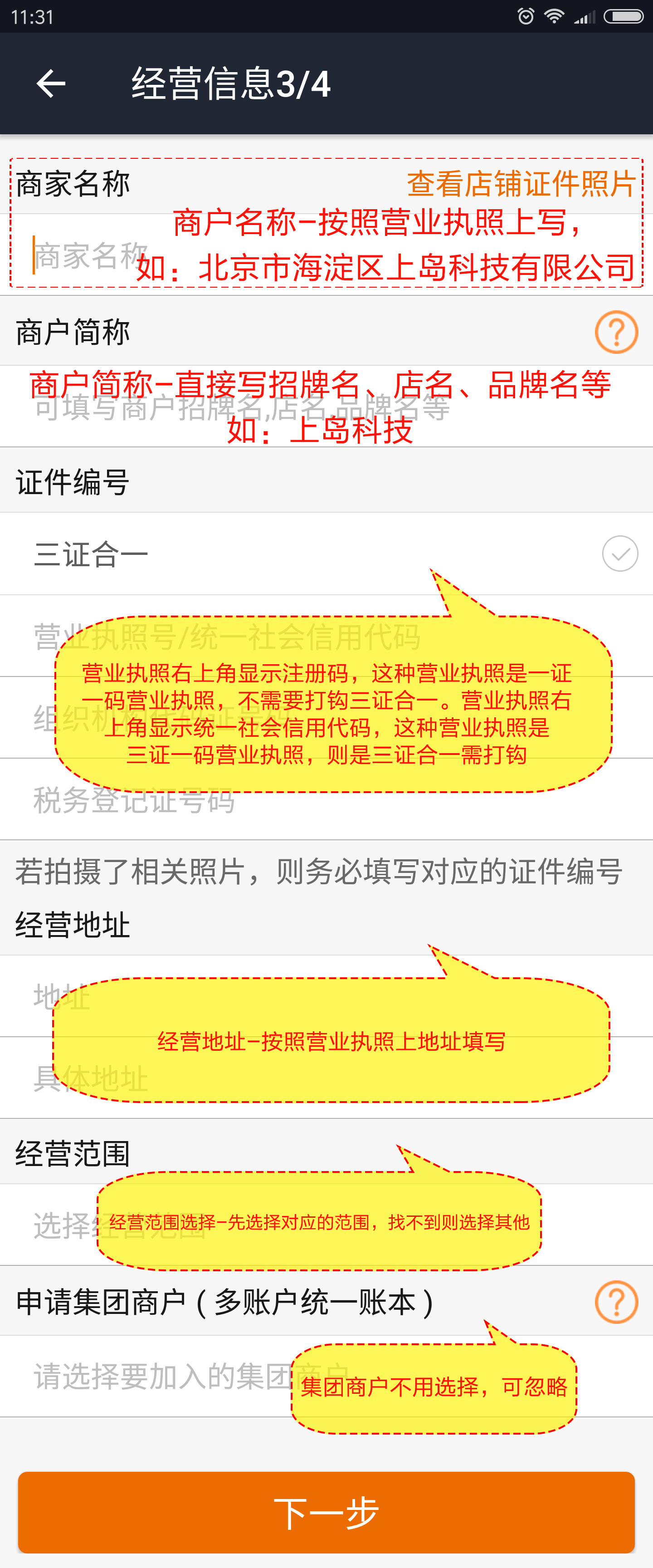Go back from 经营信息 page

pos(51,83)
